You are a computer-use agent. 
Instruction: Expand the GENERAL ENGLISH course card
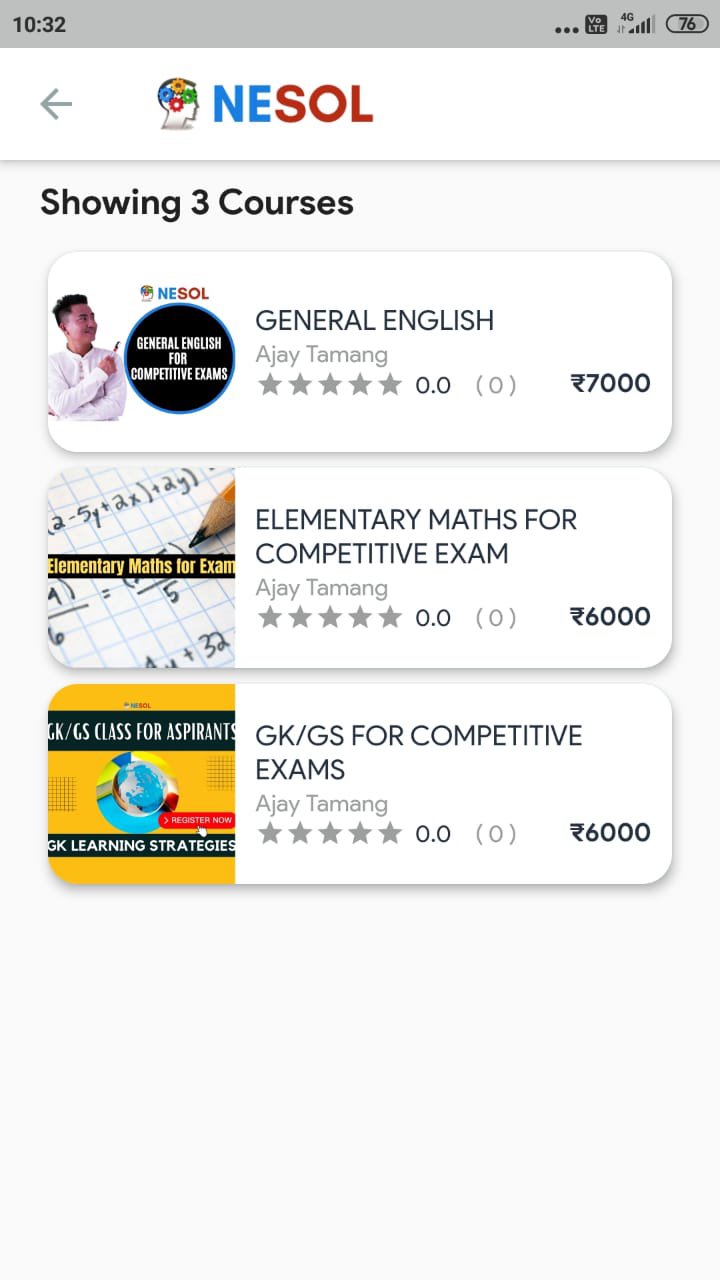pyautogui.click(x=360, y=351)
